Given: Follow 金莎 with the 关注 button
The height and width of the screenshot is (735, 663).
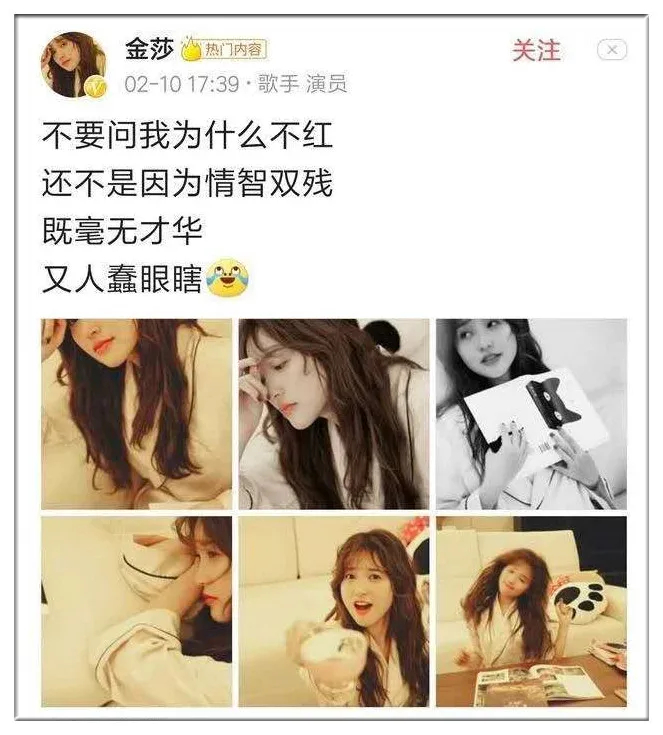Looking at the screenshot, I should pos(537,50).
